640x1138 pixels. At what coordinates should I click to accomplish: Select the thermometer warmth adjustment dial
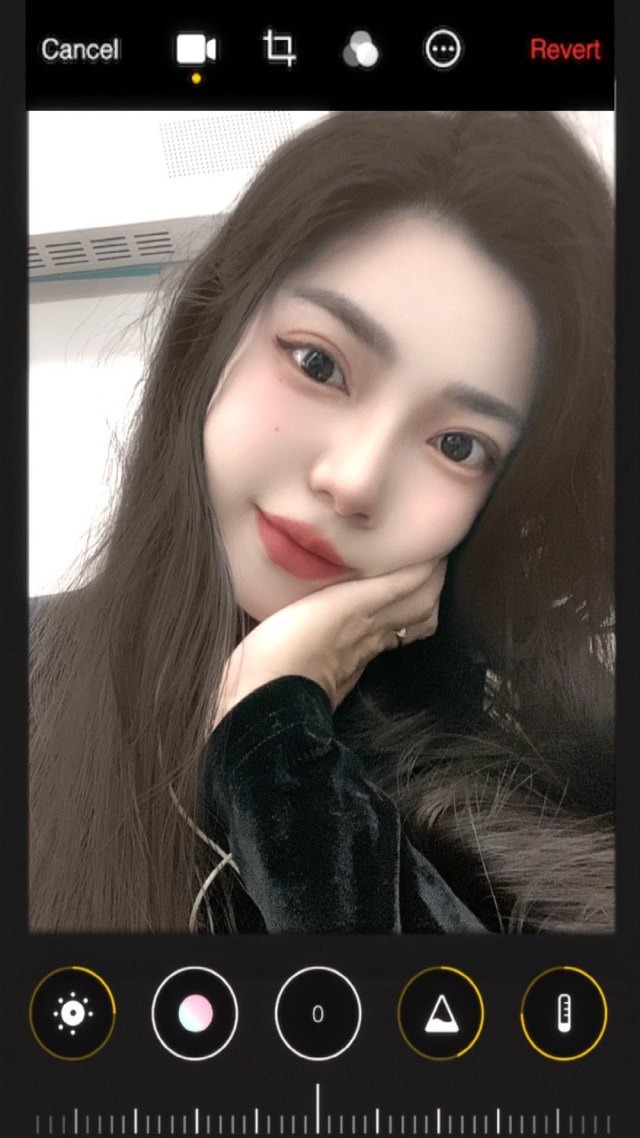pos(564,1013)
